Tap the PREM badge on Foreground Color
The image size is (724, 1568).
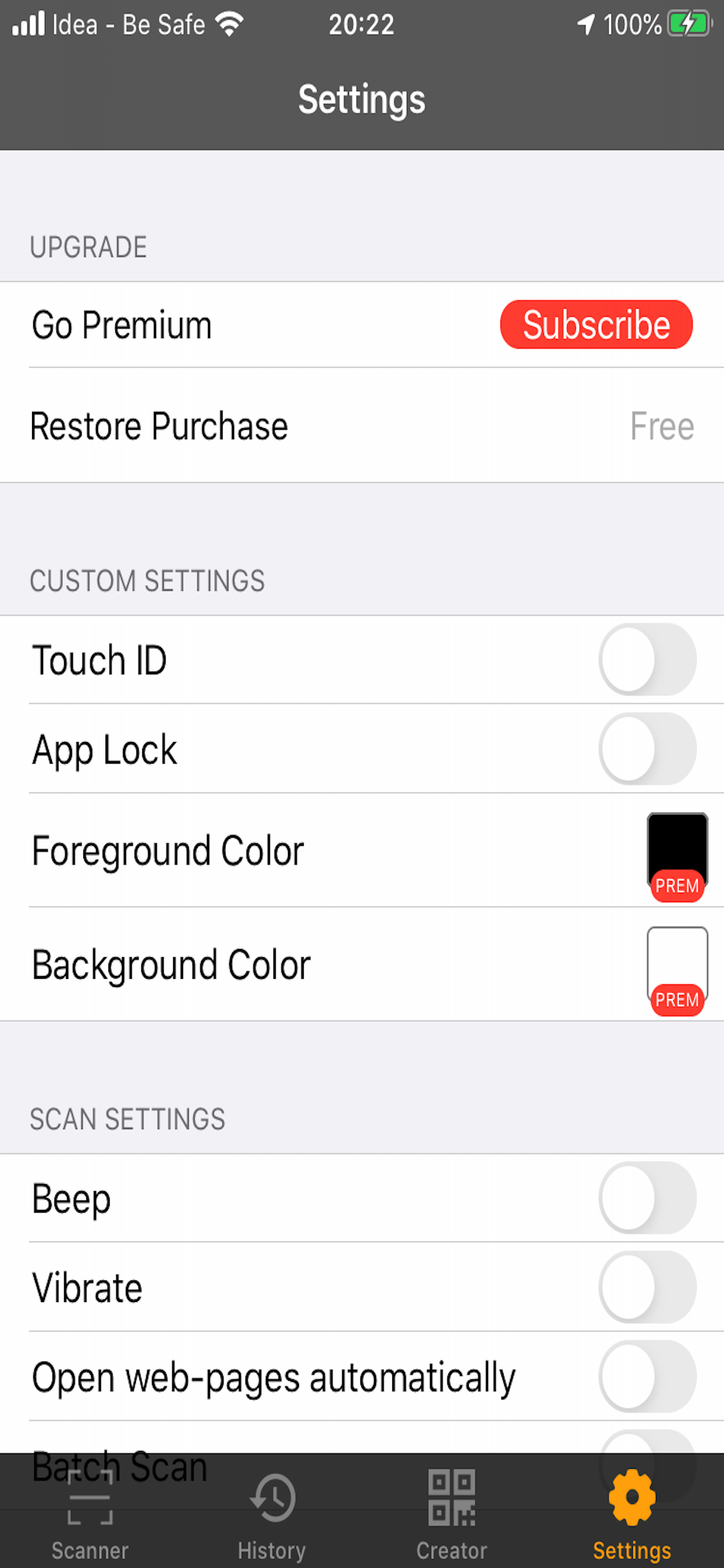tap(677, 886)
